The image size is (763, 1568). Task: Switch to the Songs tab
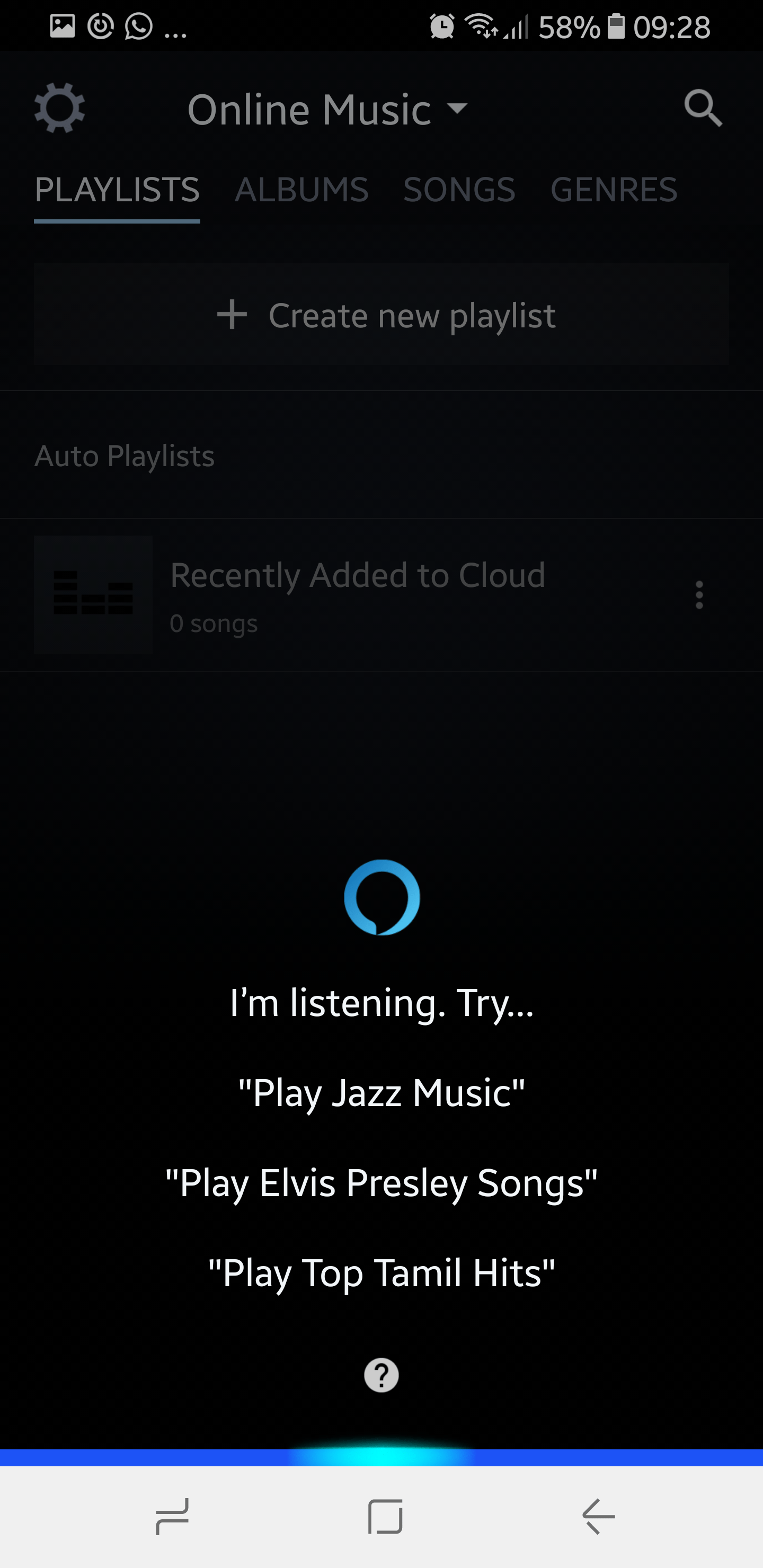point(459,189)
